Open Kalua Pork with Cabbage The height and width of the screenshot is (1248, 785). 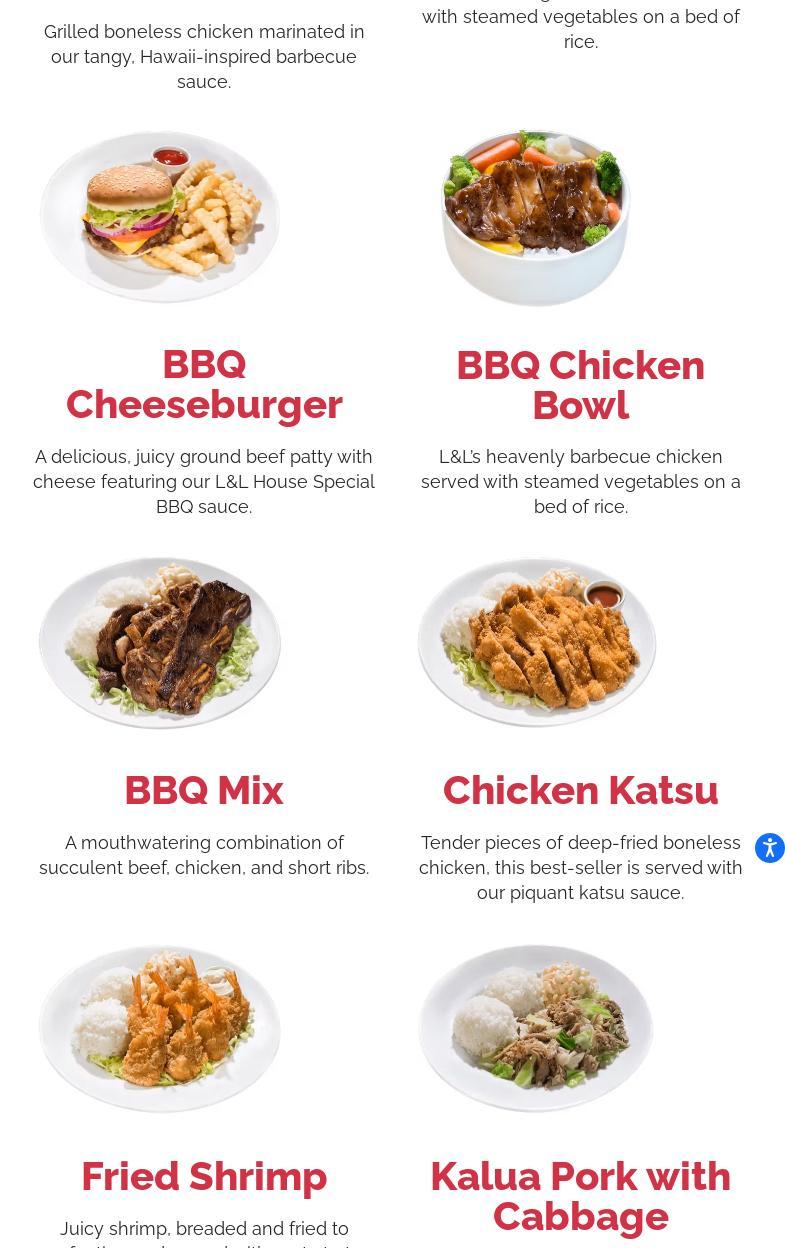tap(580, 1196)
